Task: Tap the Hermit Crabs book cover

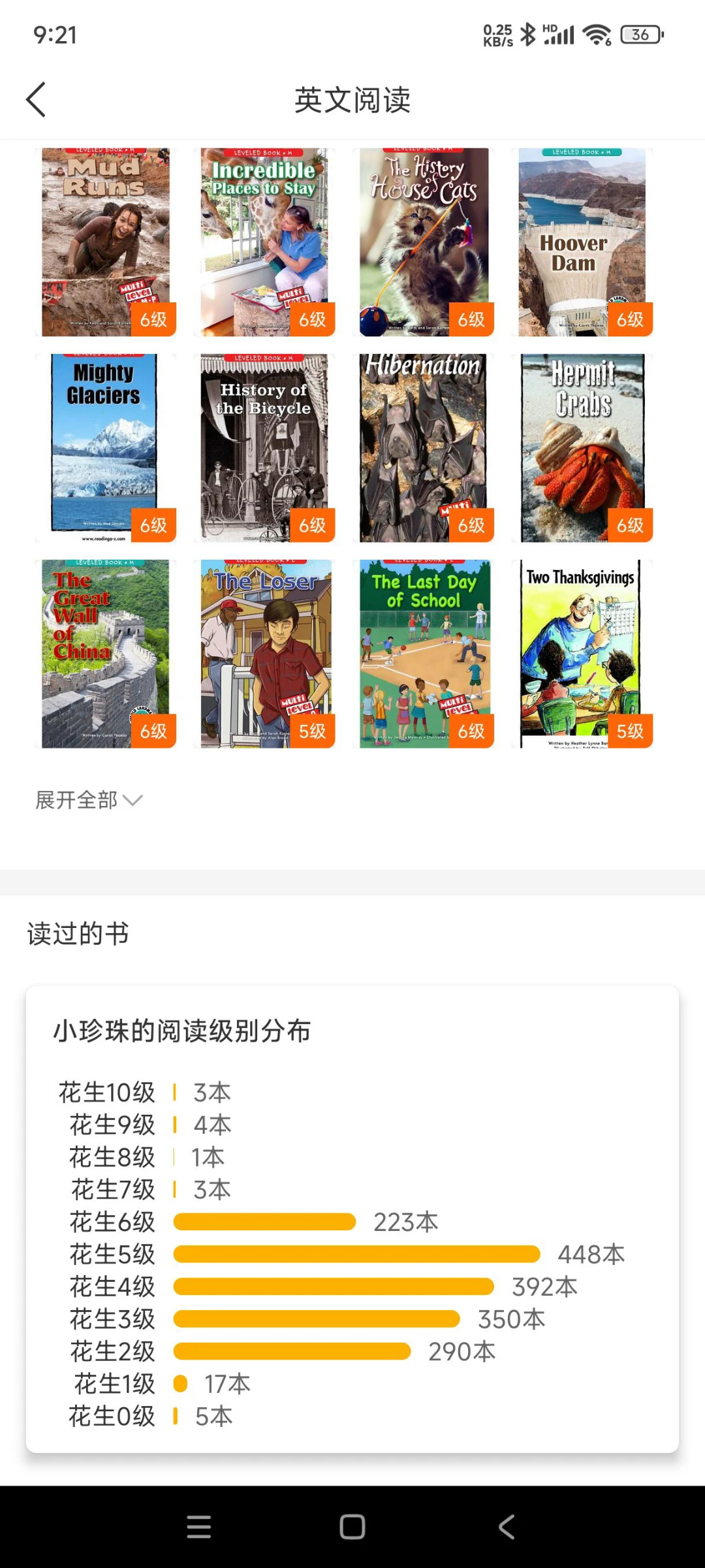Action: point(582,448)
